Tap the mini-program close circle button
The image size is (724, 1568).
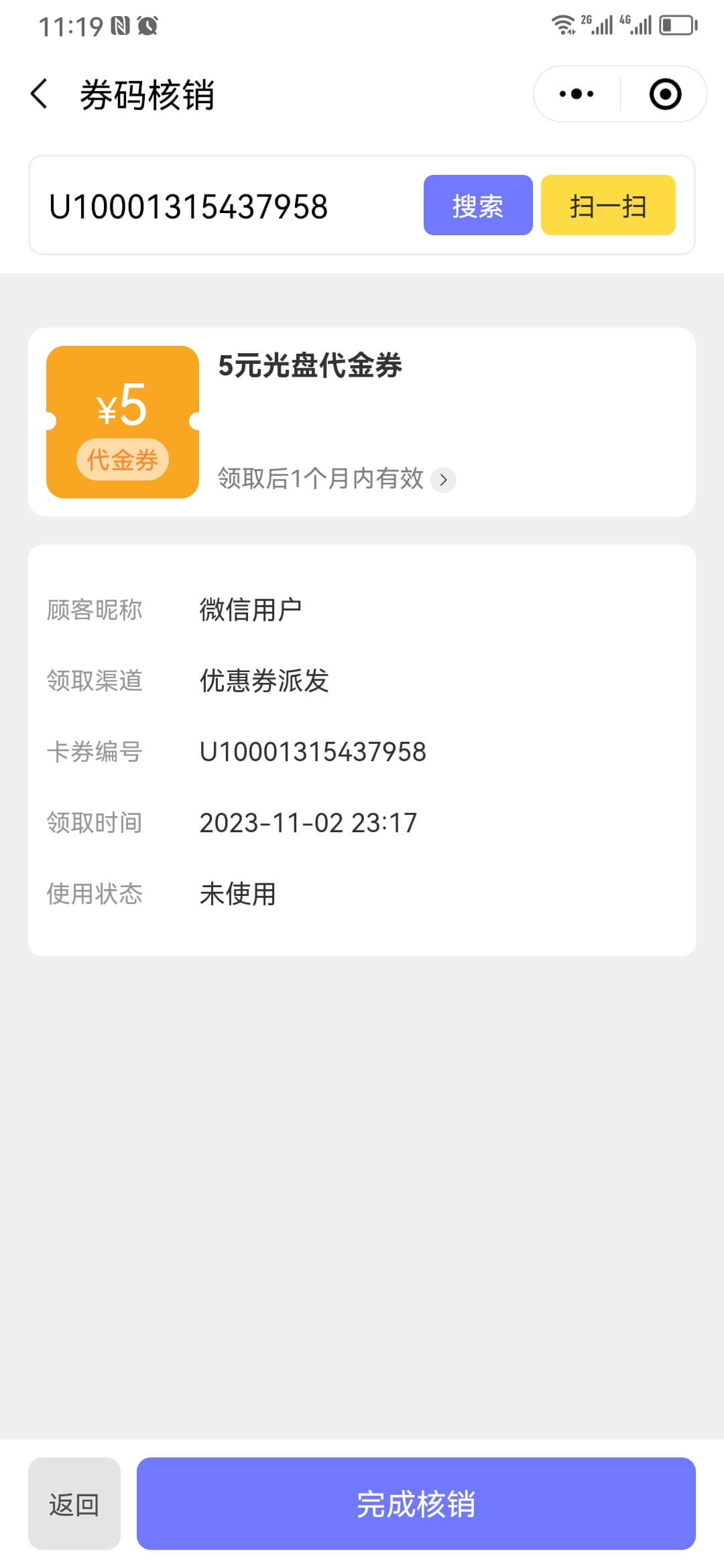[664, 94]
